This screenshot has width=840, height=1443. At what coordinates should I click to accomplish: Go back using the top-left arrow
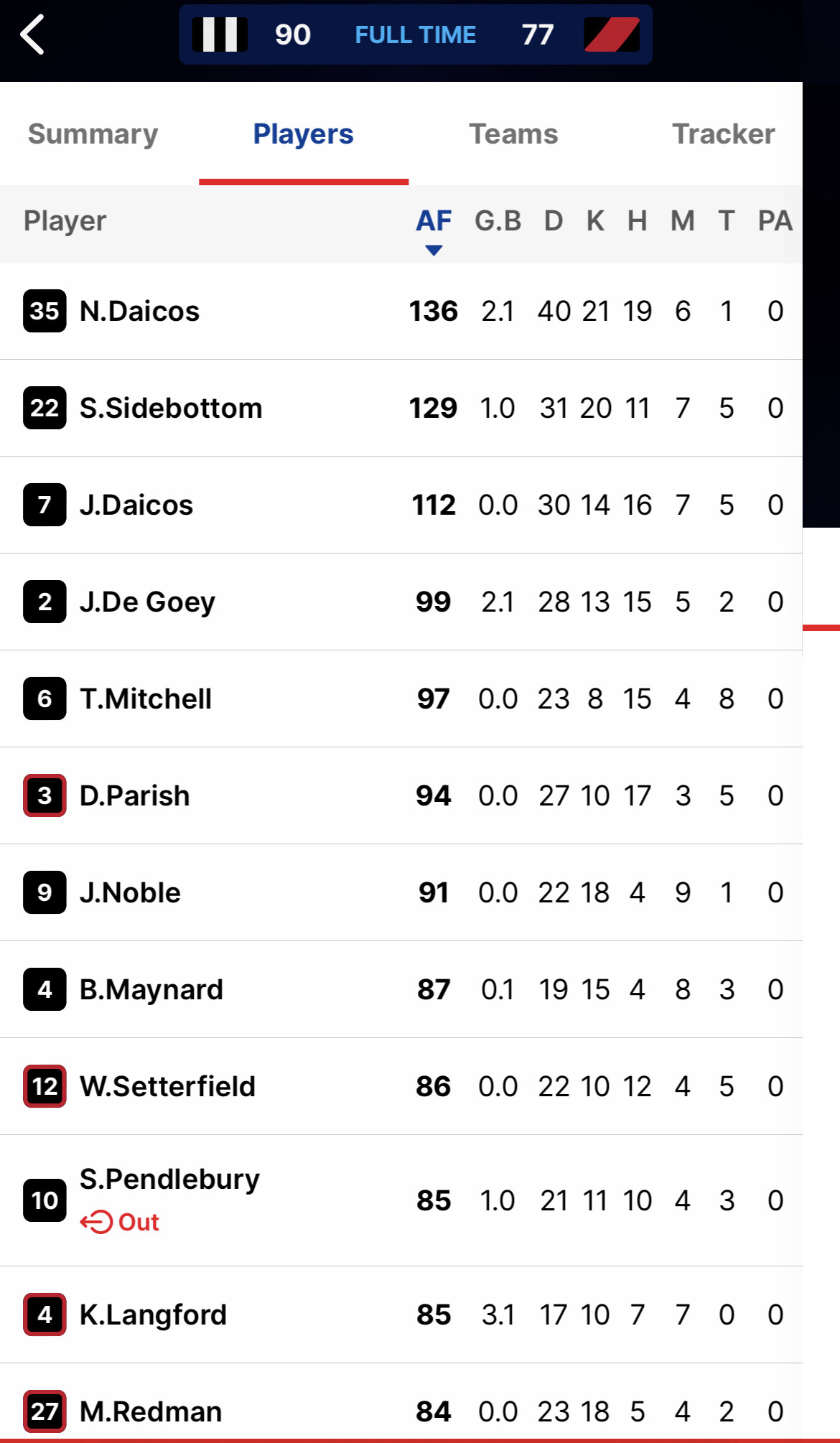[x=32, y=34]
